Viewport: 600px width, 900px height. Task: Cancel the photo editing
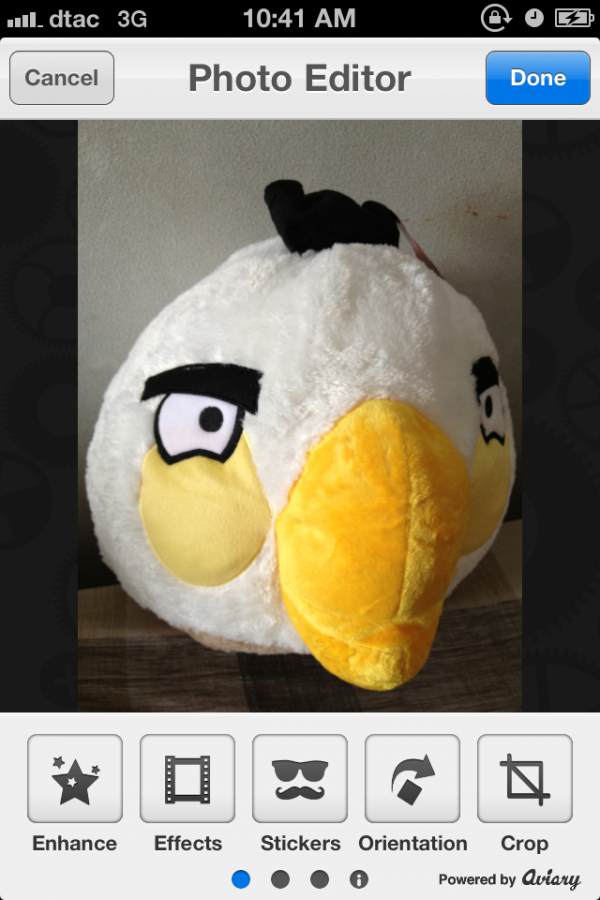click(x=62, y=78)
